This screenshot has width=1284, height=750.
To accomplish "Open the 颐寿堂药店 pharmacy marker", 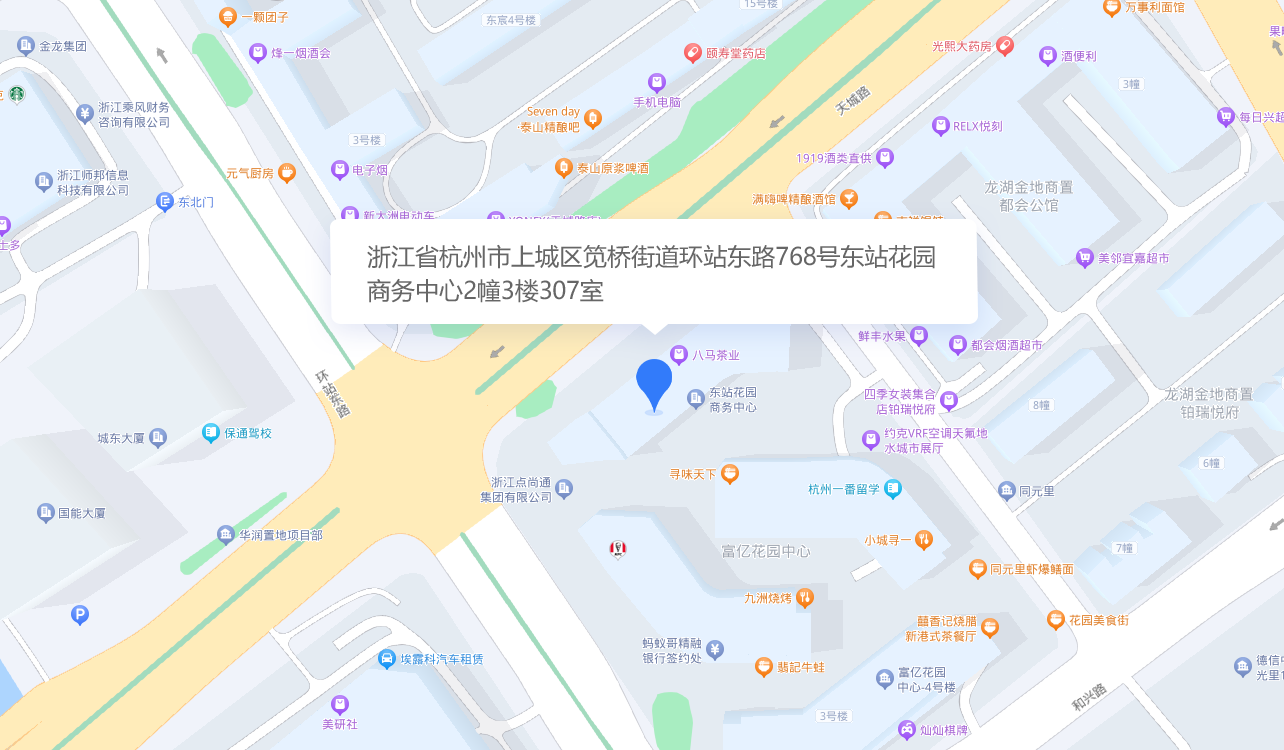I will pos(692,53).
